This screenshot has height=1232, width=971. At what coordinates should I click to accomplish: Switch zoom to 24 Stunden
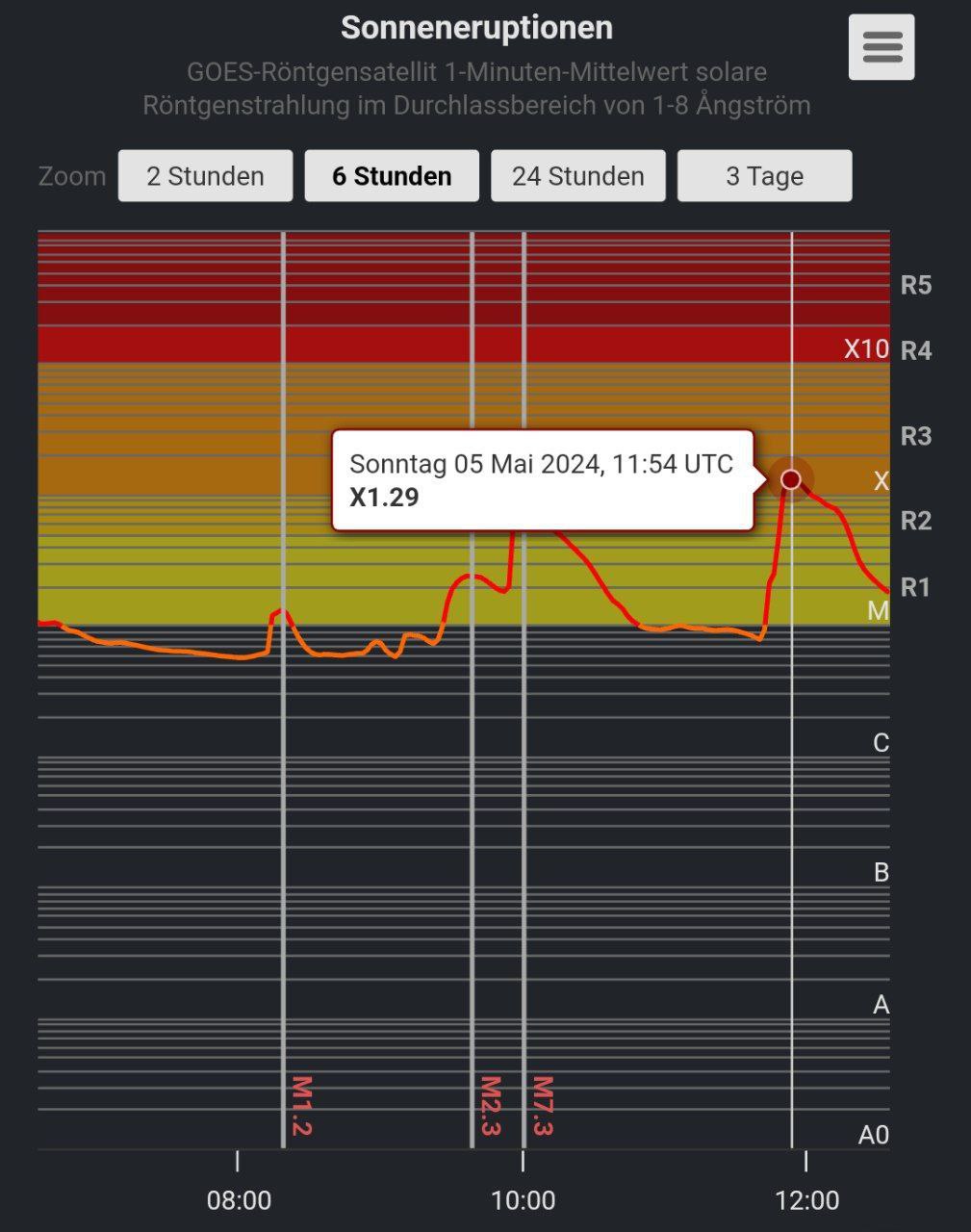[x=577, y=176]
